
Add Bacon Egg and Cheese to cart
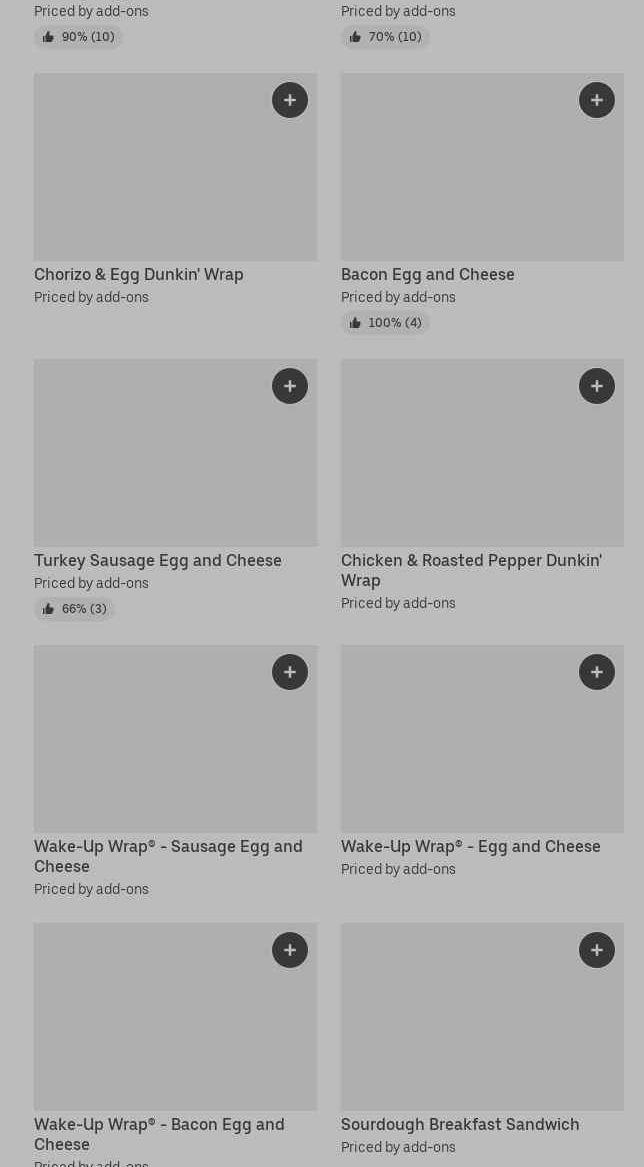[x=597, y=100]
